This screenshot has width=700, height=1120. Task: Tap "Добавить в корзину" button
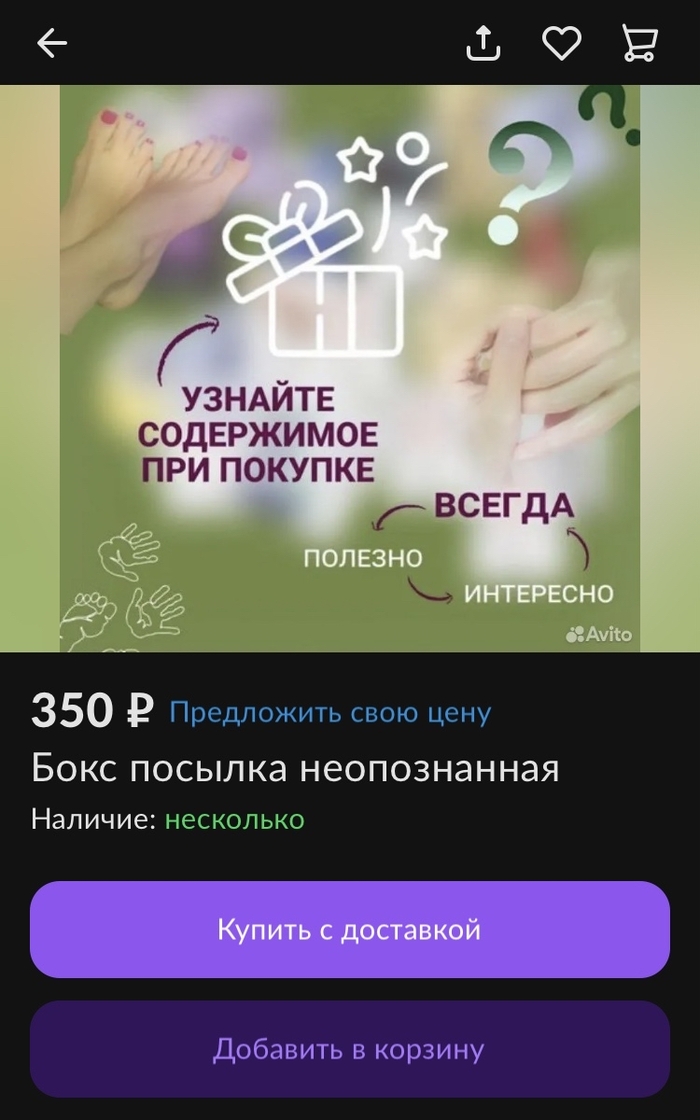coord(349,1049)
